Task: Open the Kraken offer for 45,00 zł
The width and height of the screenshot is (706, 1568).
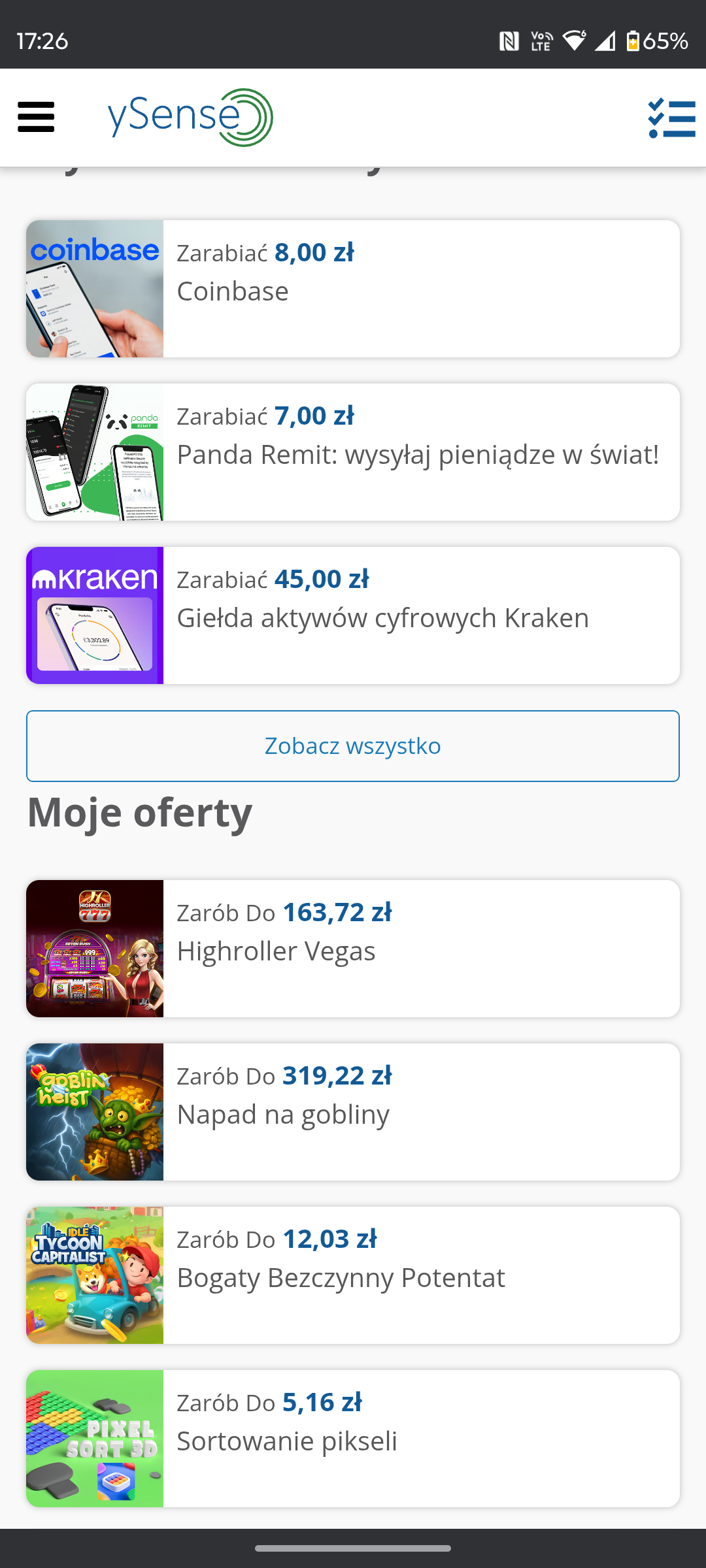Action: point(353,615)
